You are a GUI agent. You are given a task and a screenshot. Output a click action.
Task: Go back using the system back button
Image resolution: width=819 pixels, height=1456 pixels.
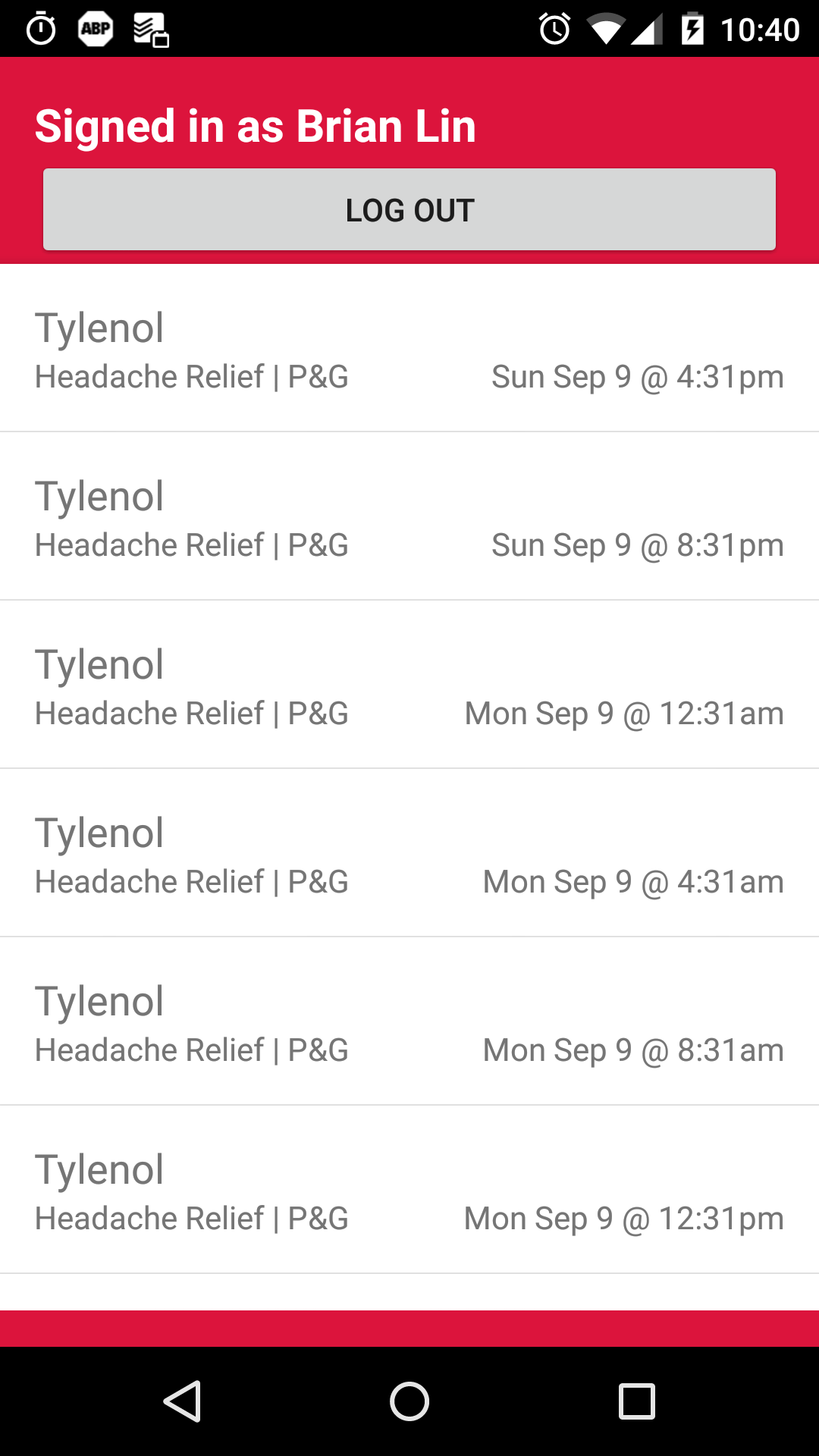pos(182,1401)
